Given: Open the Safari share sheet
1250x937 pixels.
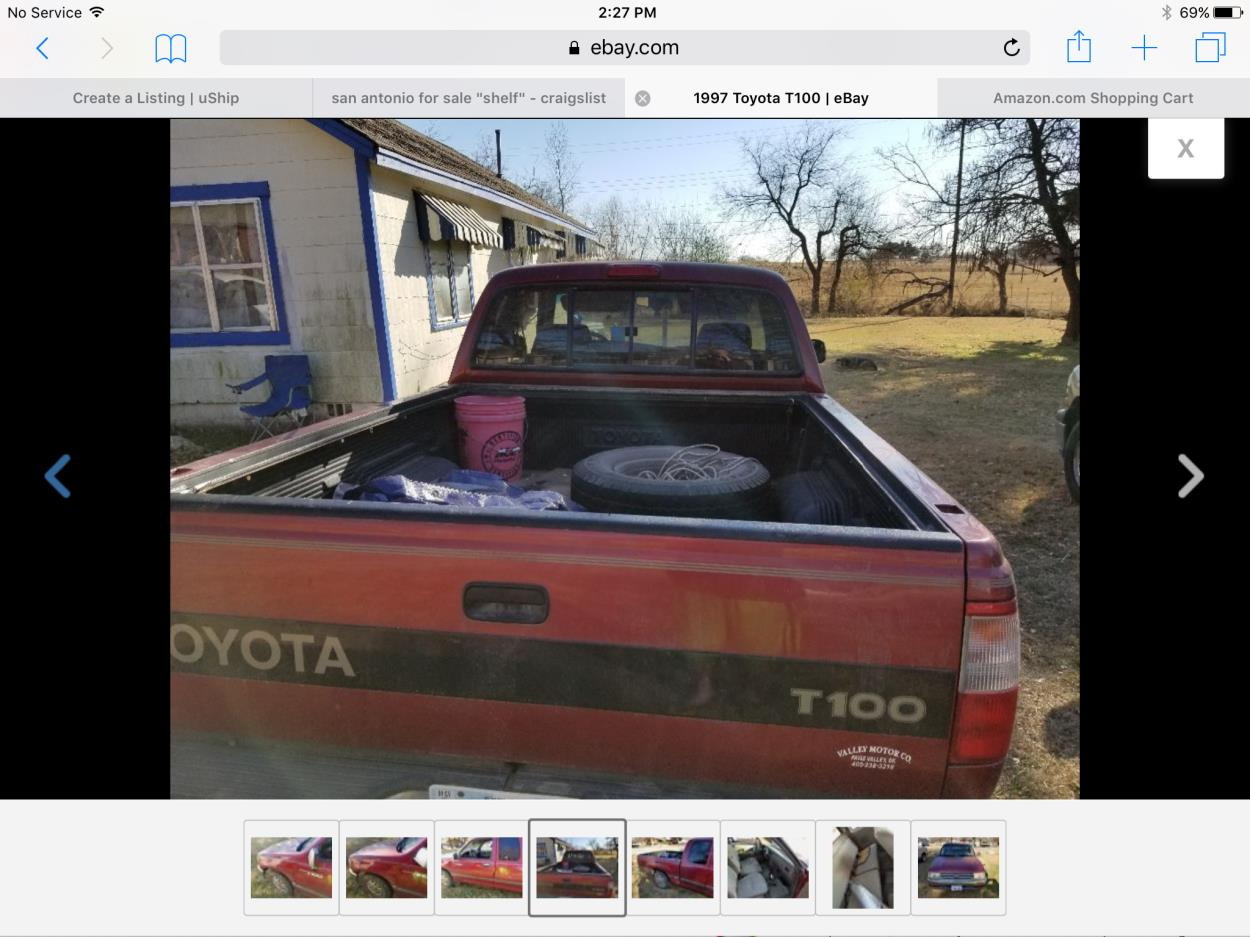Looking at the screenshot, I should (x=1078, y=48).
